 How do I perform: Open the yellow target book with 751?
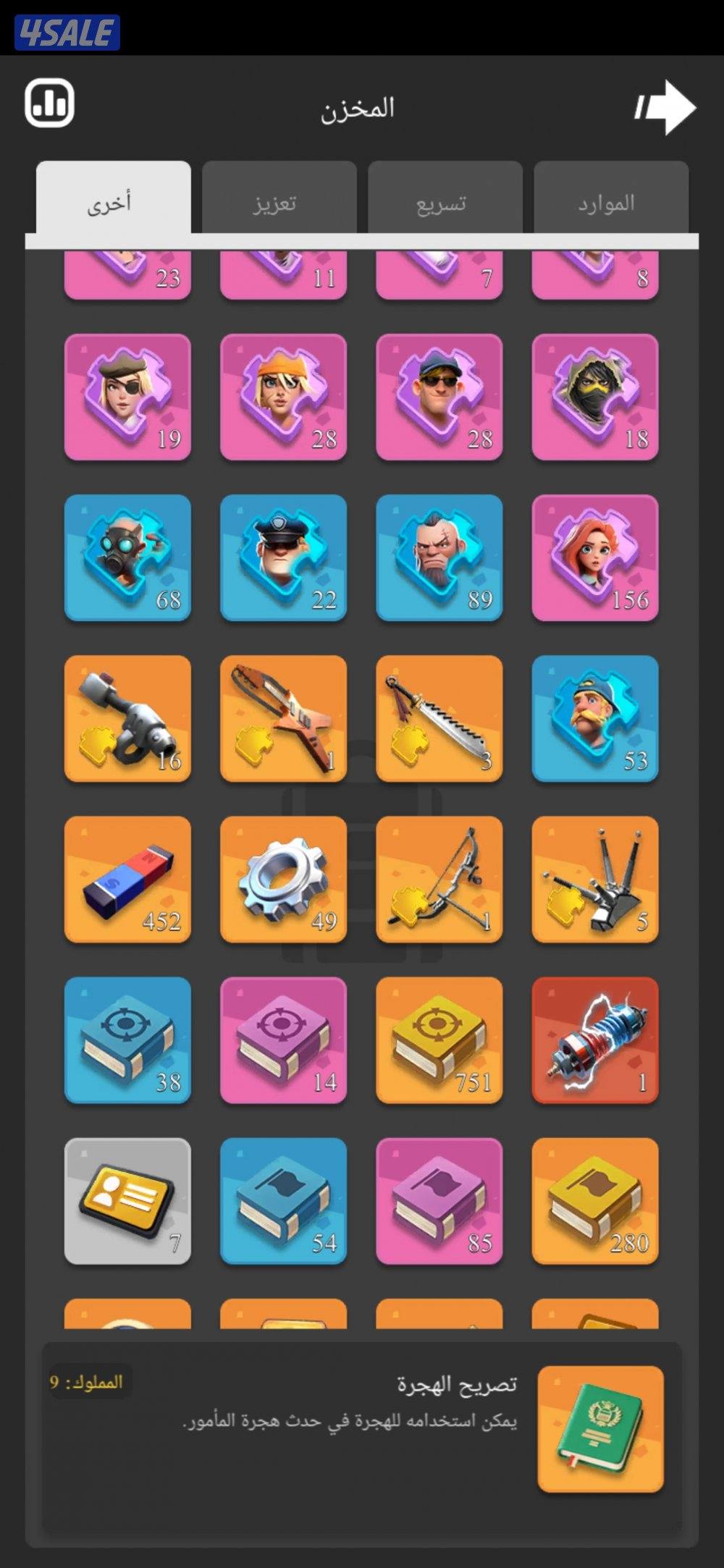coord(439,1040)
